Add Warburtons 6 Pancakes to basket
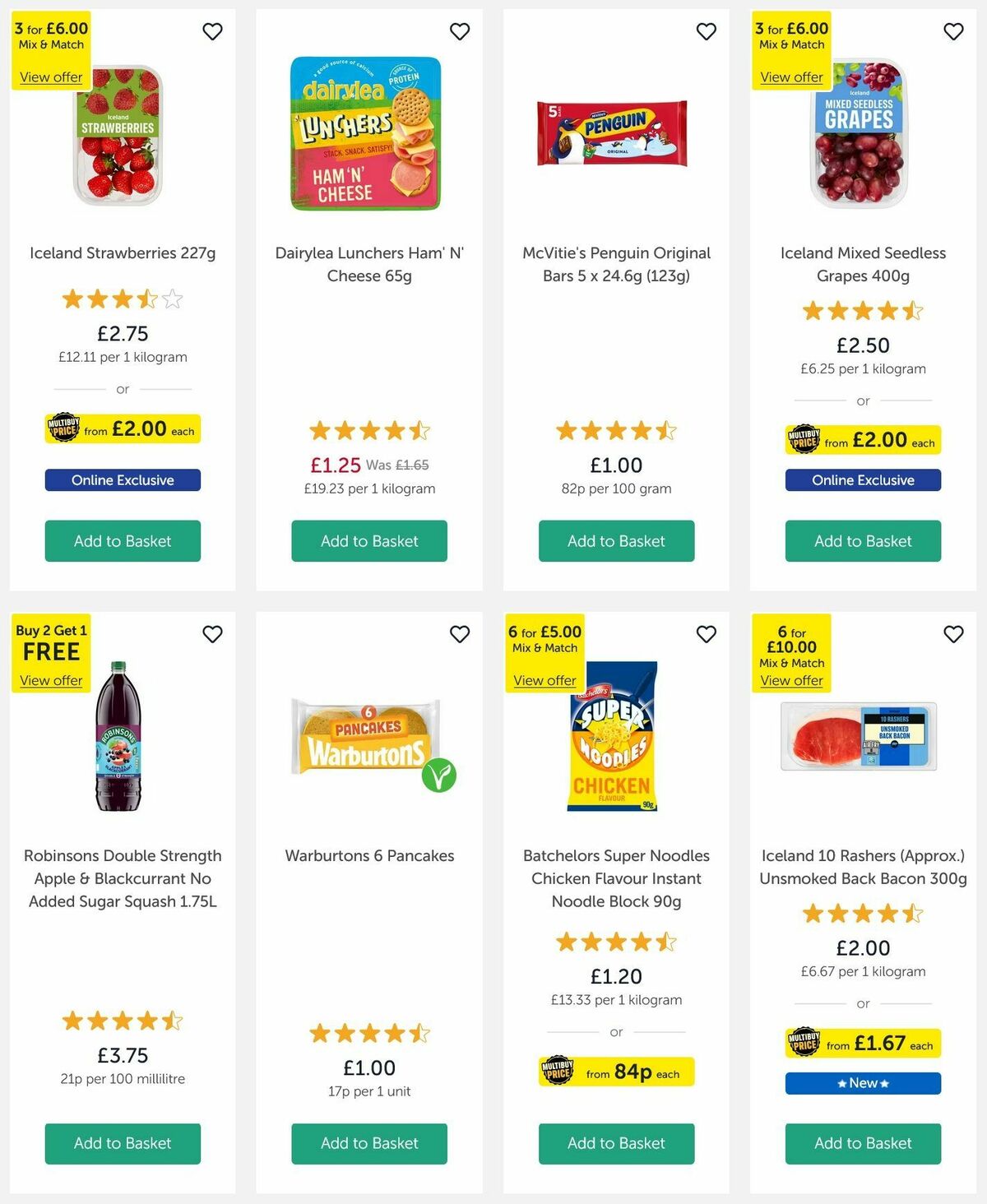Image resolution: width=987 pixels, height=1204 pixels. pos(368,1143)
